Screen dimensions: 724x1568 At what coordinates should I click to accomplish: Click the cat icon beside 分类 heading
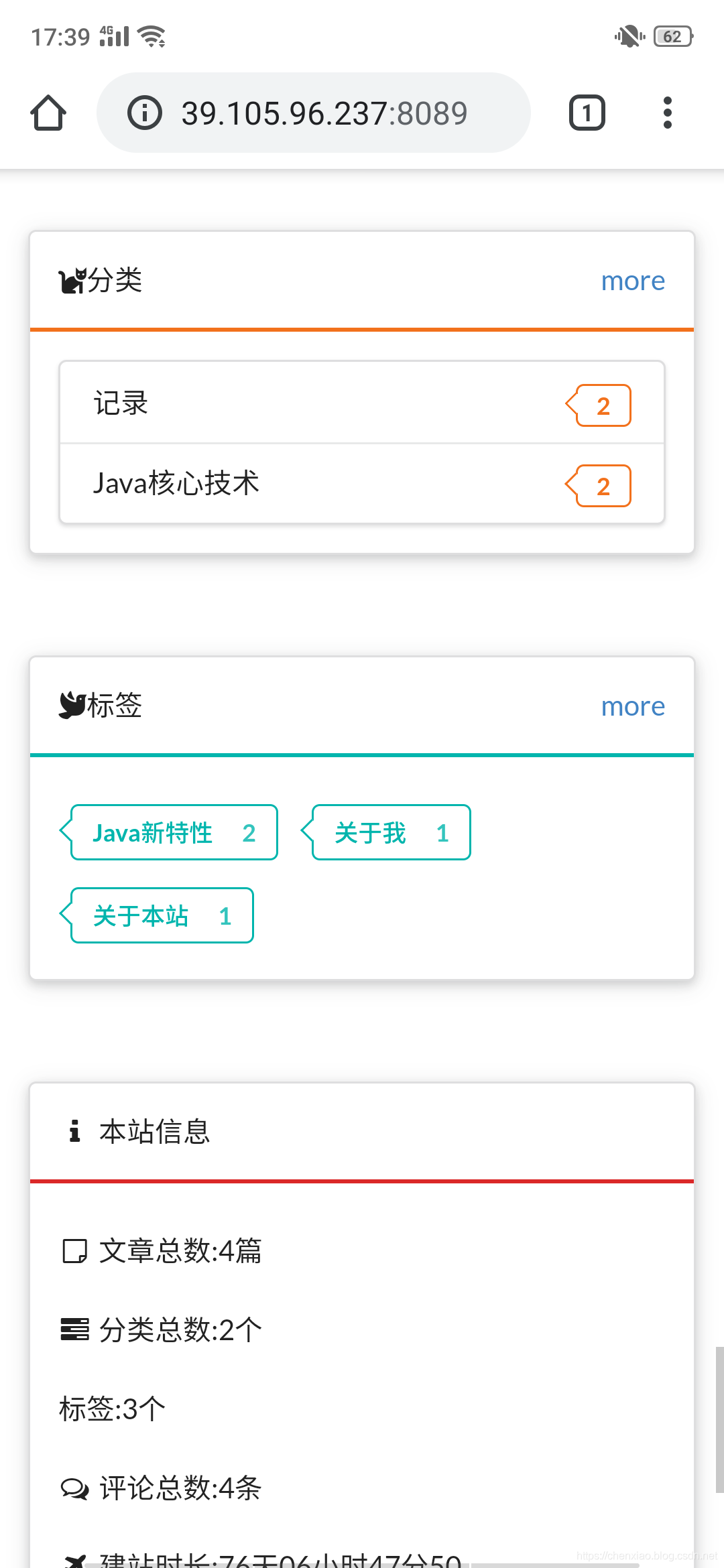[72, 280]
